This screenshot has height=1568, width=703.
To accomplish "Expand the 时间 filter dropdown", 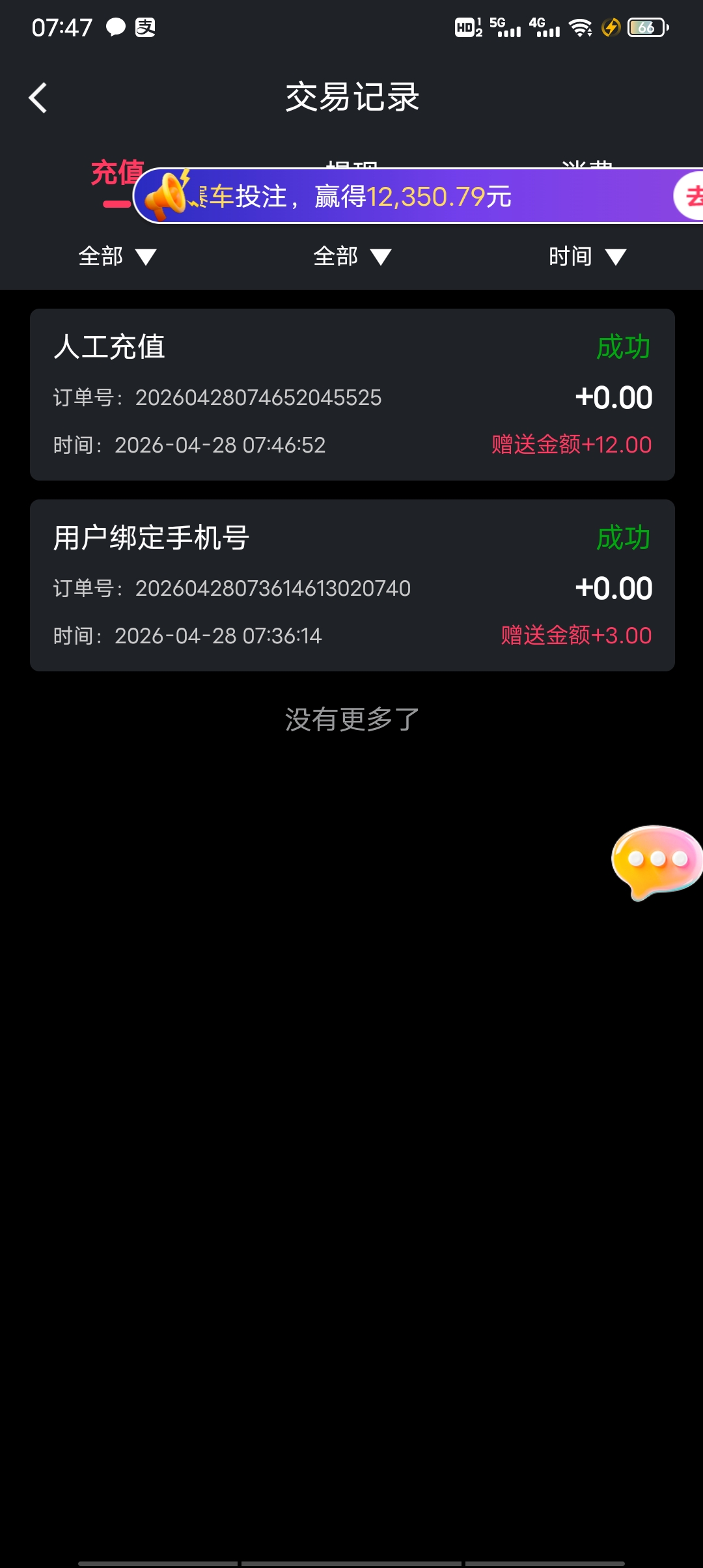I will tap(587, 257).
